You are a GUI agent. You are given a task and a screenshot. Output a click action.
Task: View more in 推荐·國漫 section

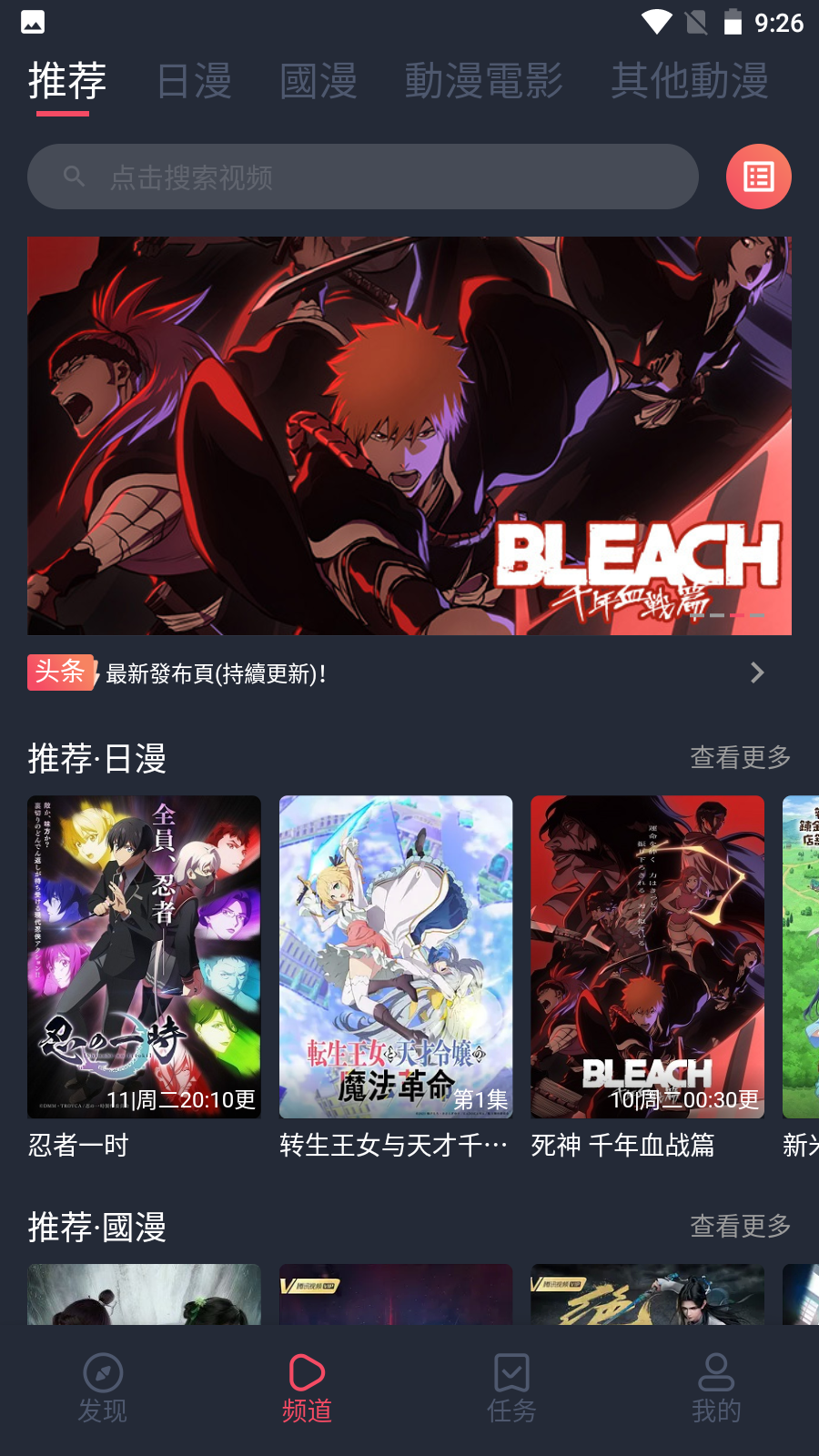tap(740, 1226)
